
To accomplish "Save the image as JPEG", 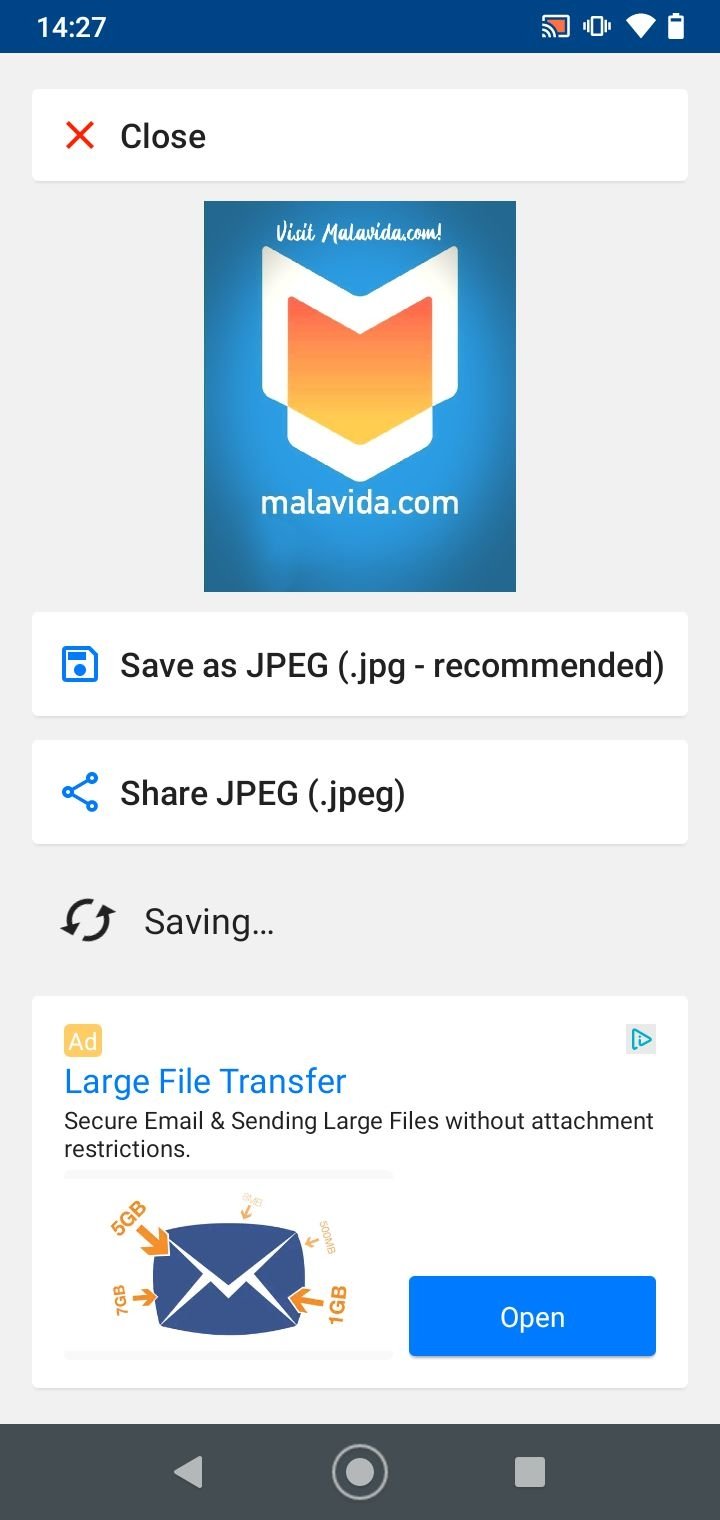I will coord(360,664).
